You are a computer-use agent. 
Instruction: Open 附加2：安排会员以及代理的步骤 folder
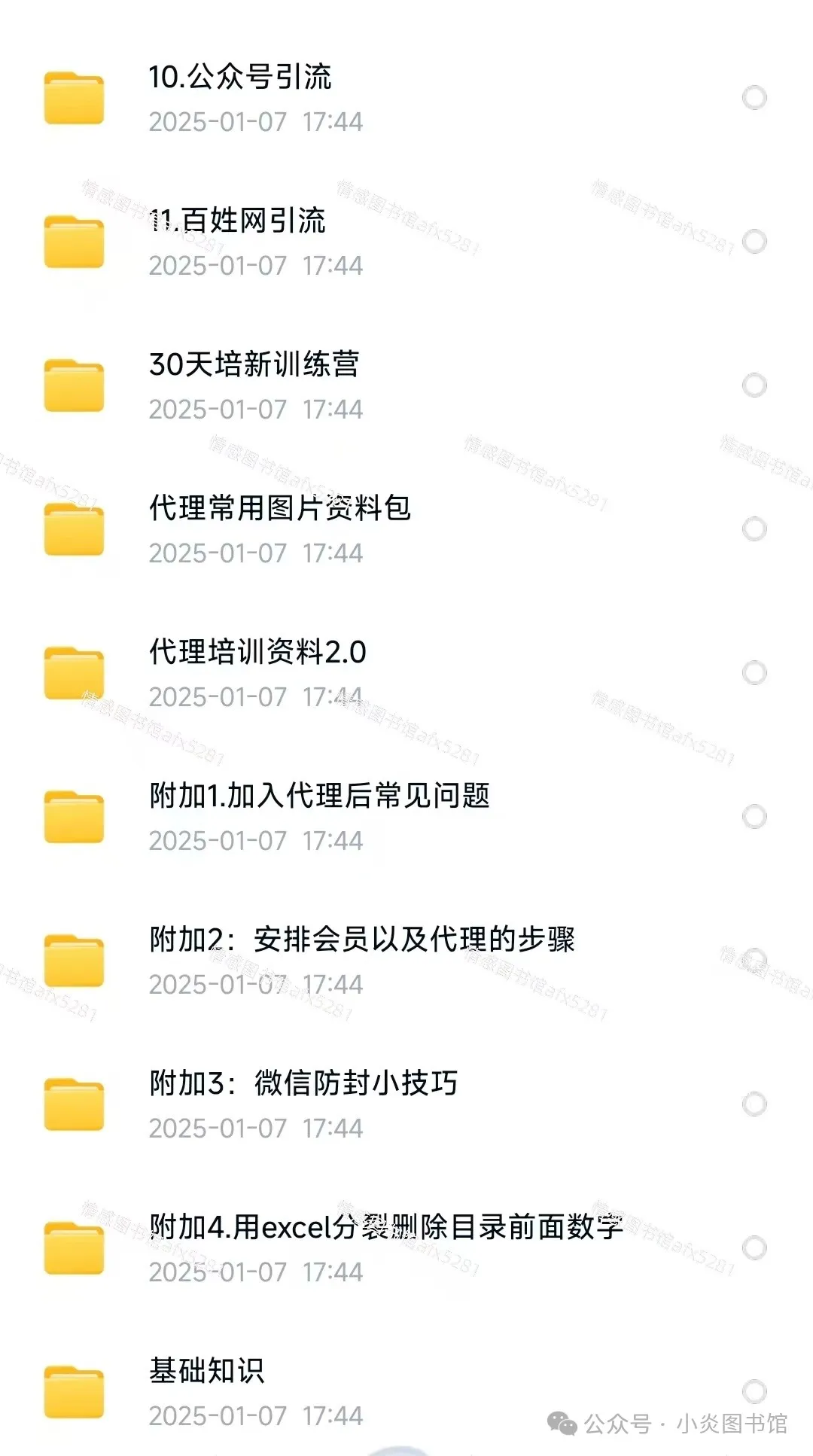click(x=361, y=940)
